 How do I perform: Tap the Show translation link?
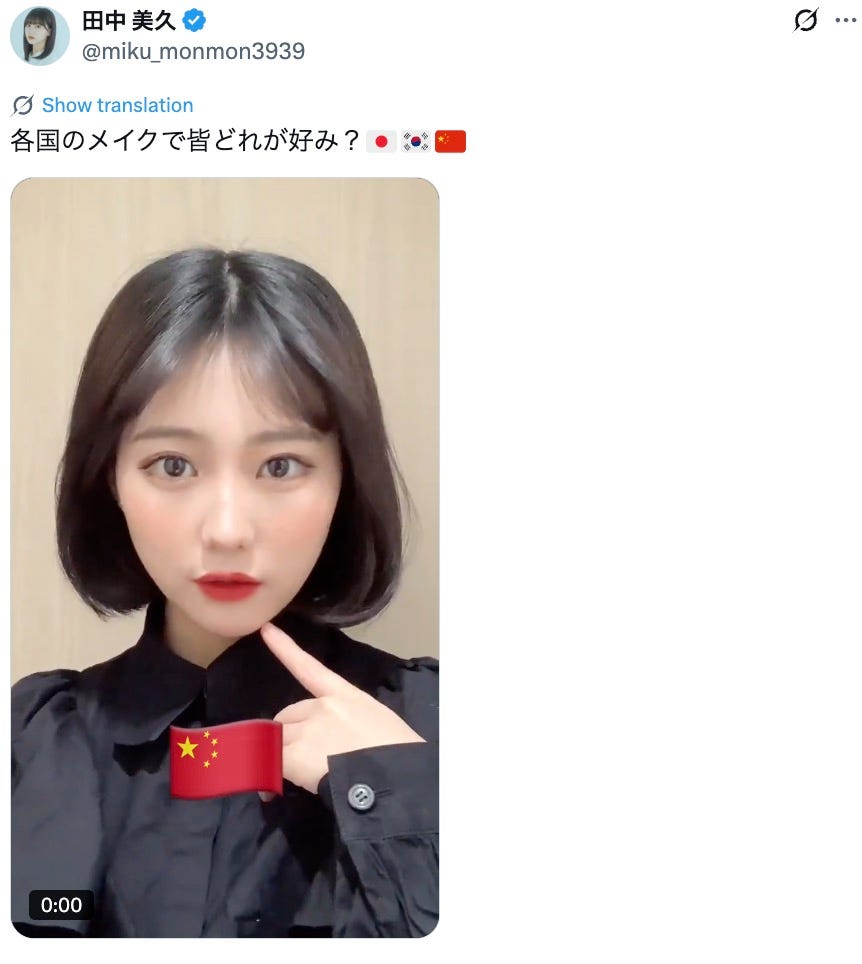[117, 105]
